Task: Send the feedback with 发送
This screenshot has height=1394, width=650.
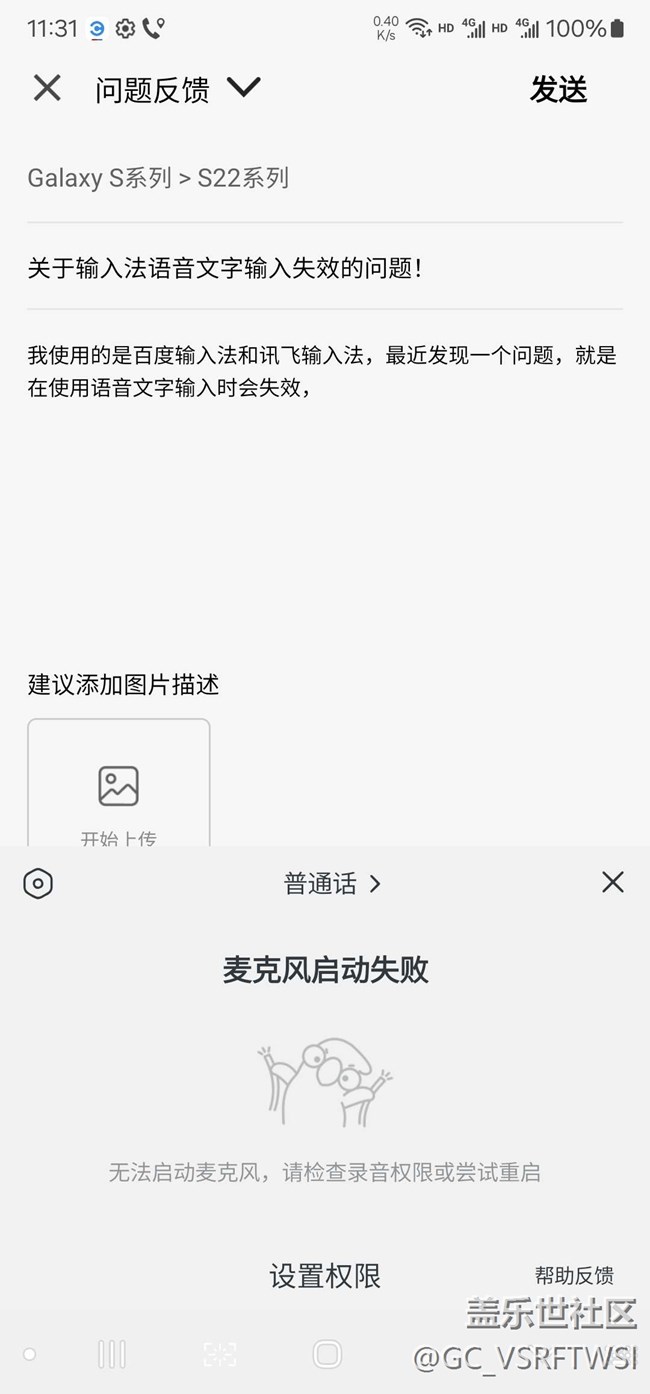Action: click(x=558, y=89)
